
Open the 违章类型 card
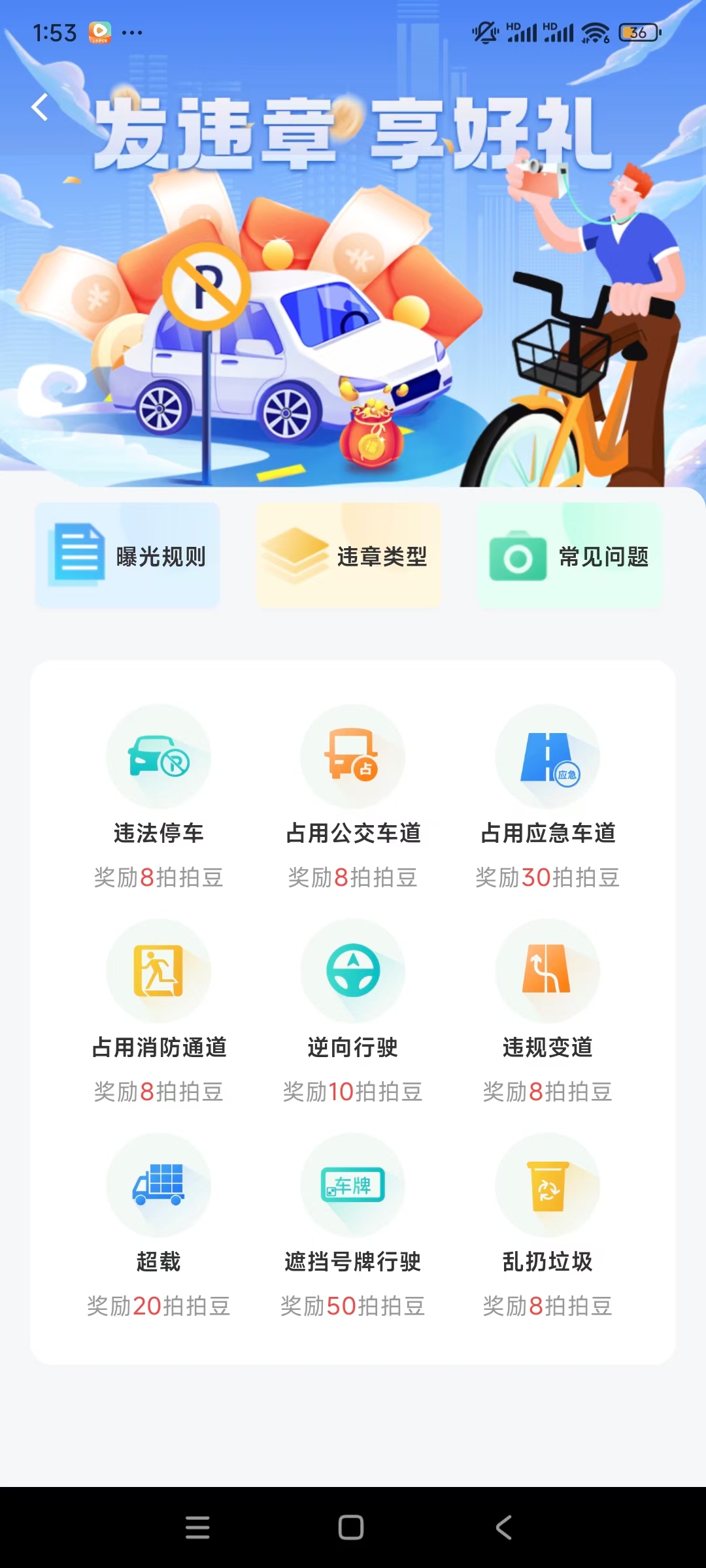point(349,555)
